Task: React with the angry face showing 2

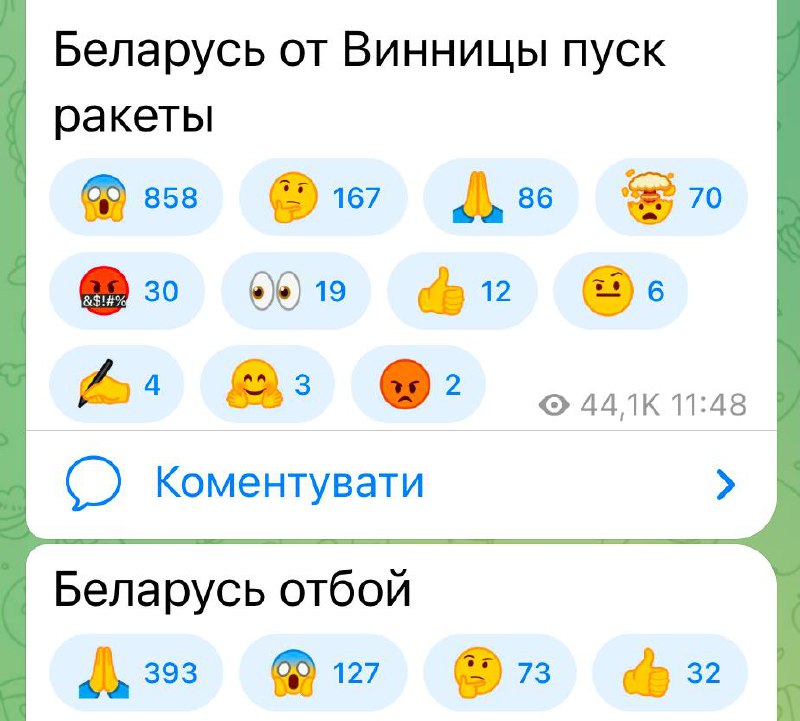Action: (x=418, y=384)
